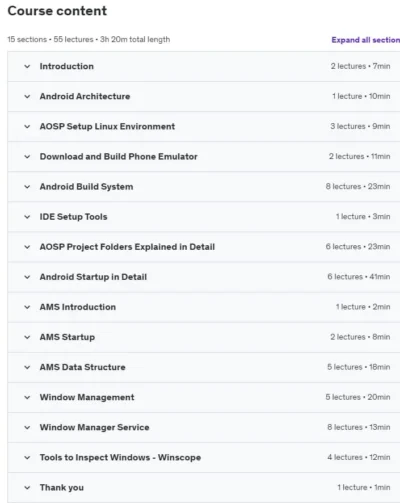400x503 pixels.
Task: Expand the Android Build System section
Action: tap(204, 187)
